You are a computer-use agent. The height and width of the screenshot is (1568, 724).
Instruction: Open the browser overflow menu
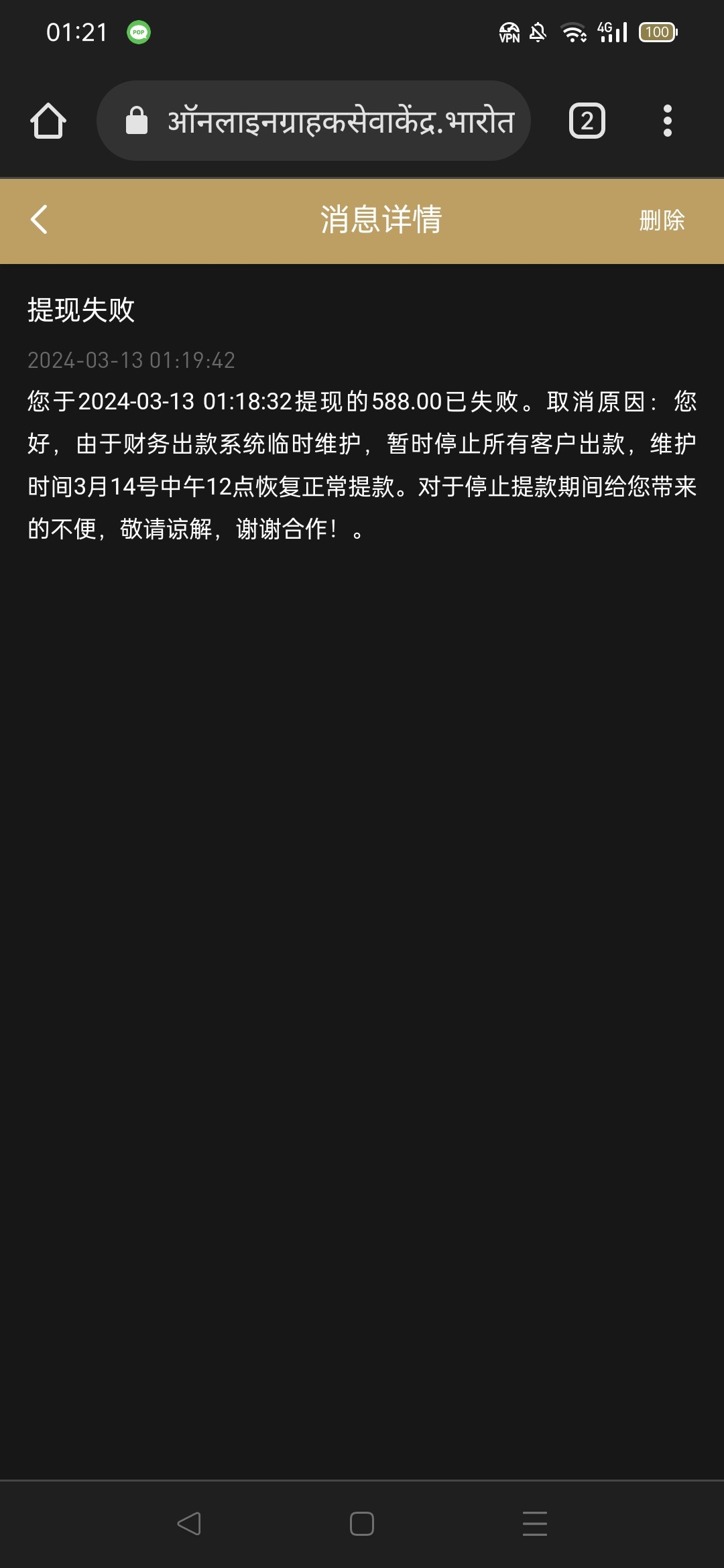coord(667,121)
